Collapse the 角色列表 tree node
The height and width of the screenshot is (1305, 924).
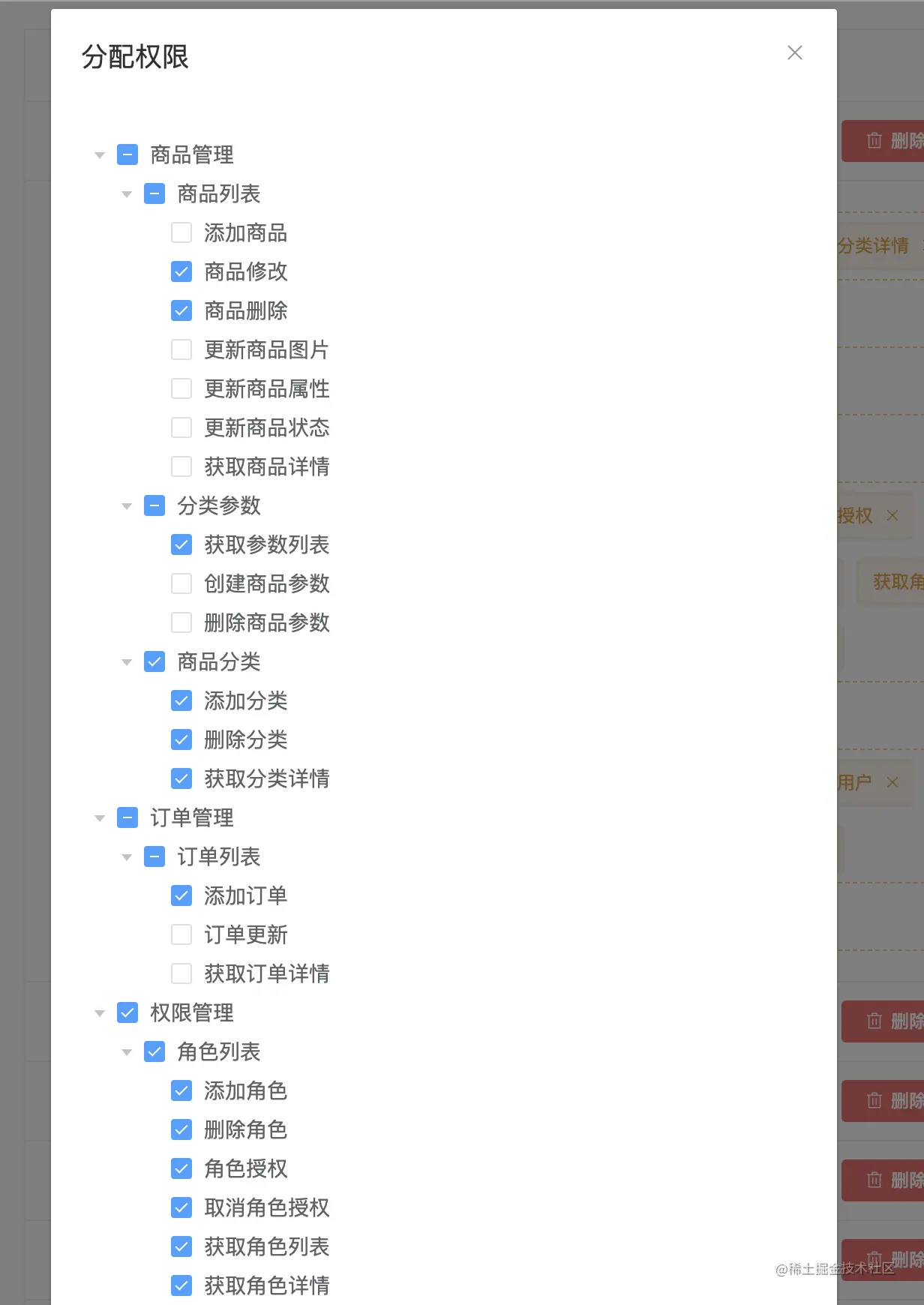(127, 1051)
